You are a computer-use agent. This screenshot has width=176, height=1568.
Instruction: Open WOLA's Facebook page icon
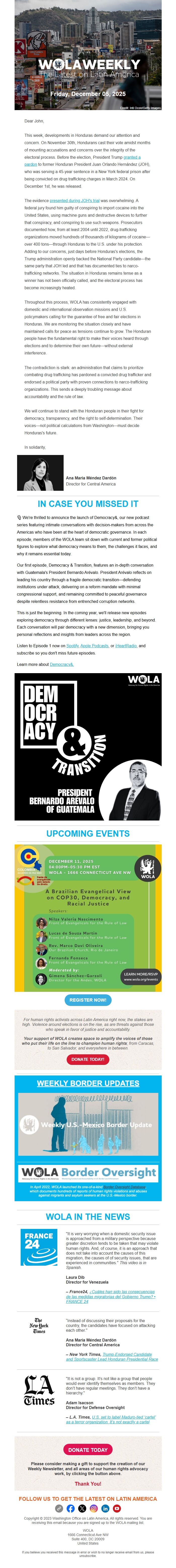click(x=70, y=1508)
